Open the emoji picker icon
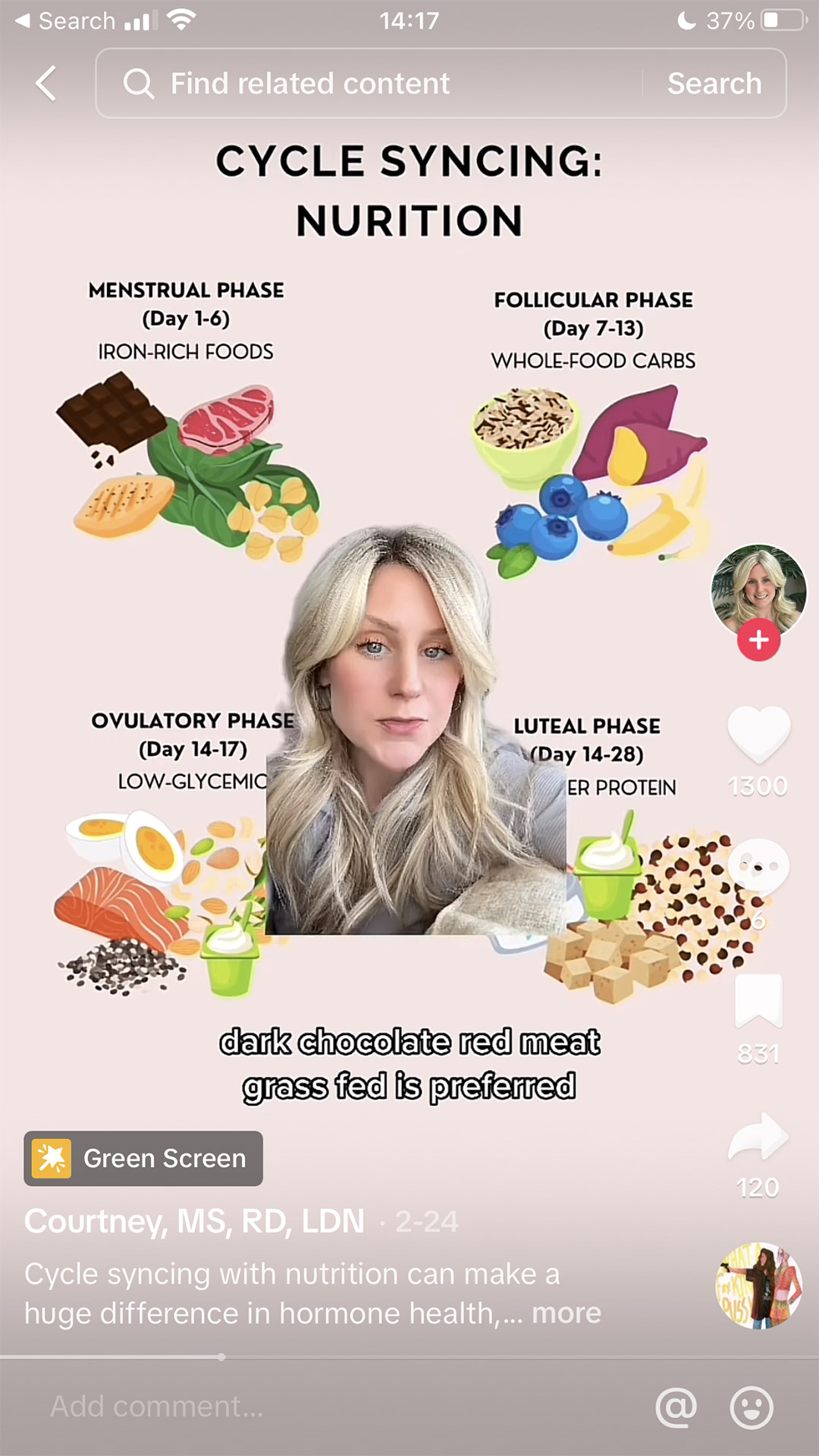 (752, 1407)
